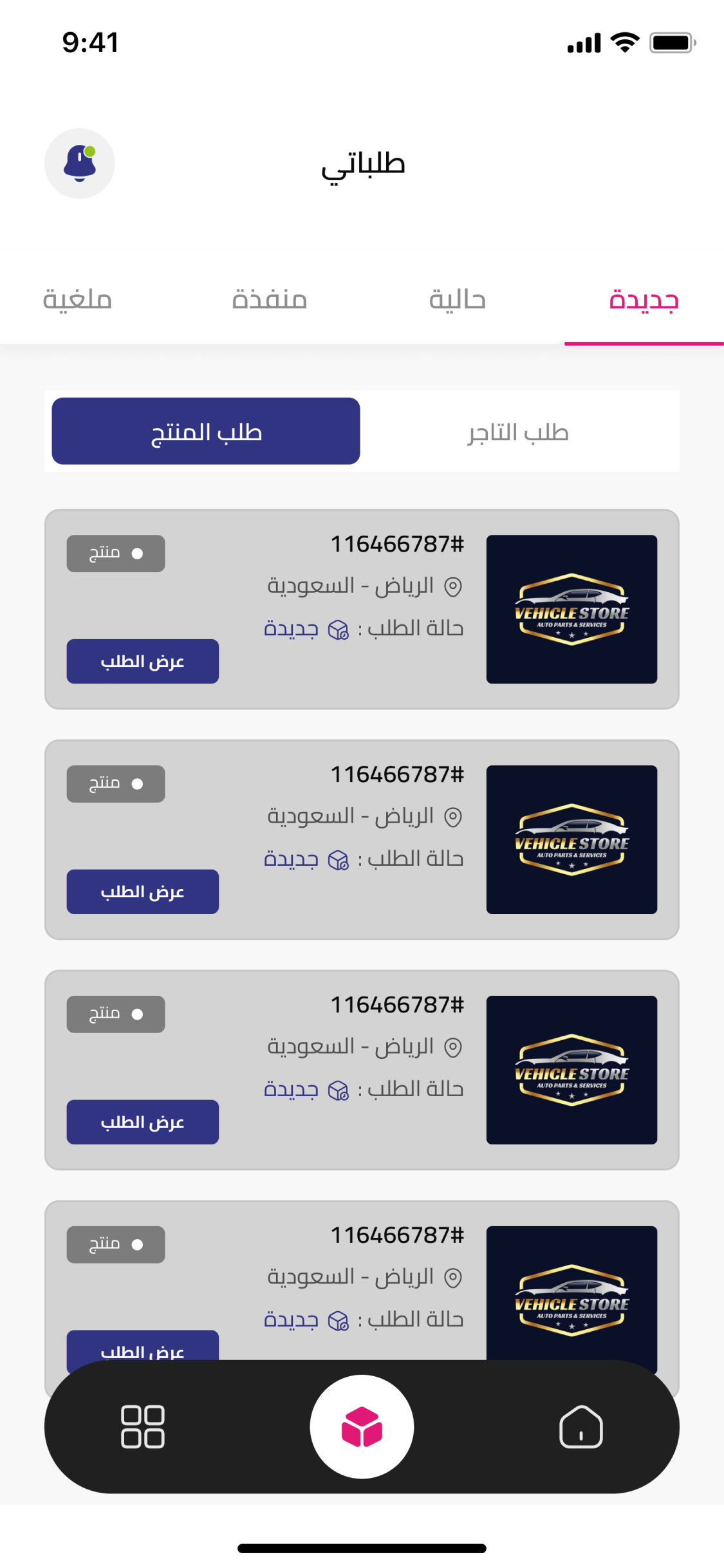Switch to the حالية orders tab
The image size is (724, 1568).
coord(458,300)
